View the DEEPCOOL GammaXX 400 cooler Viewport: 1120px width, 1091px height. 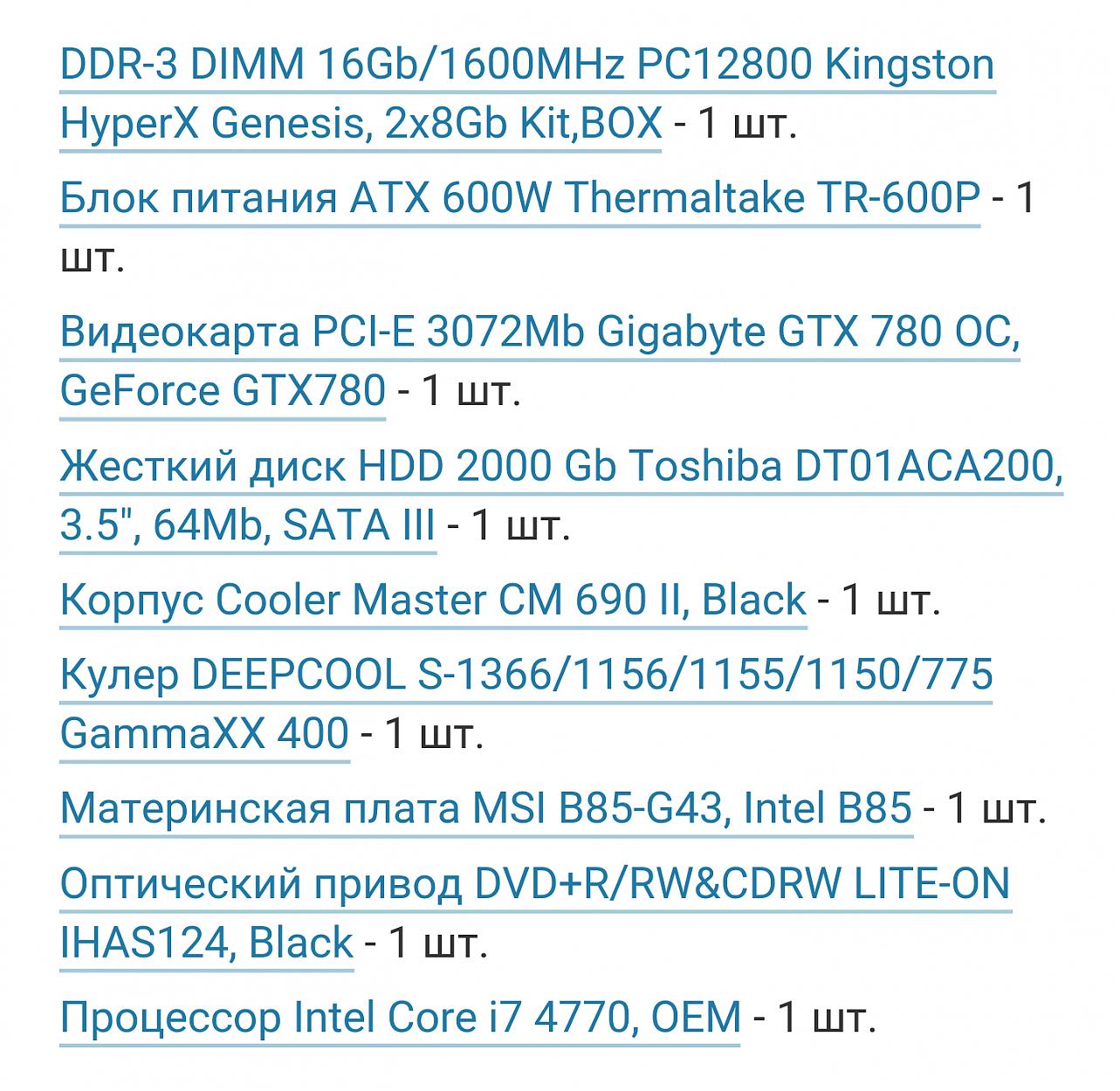coord(526,674)
